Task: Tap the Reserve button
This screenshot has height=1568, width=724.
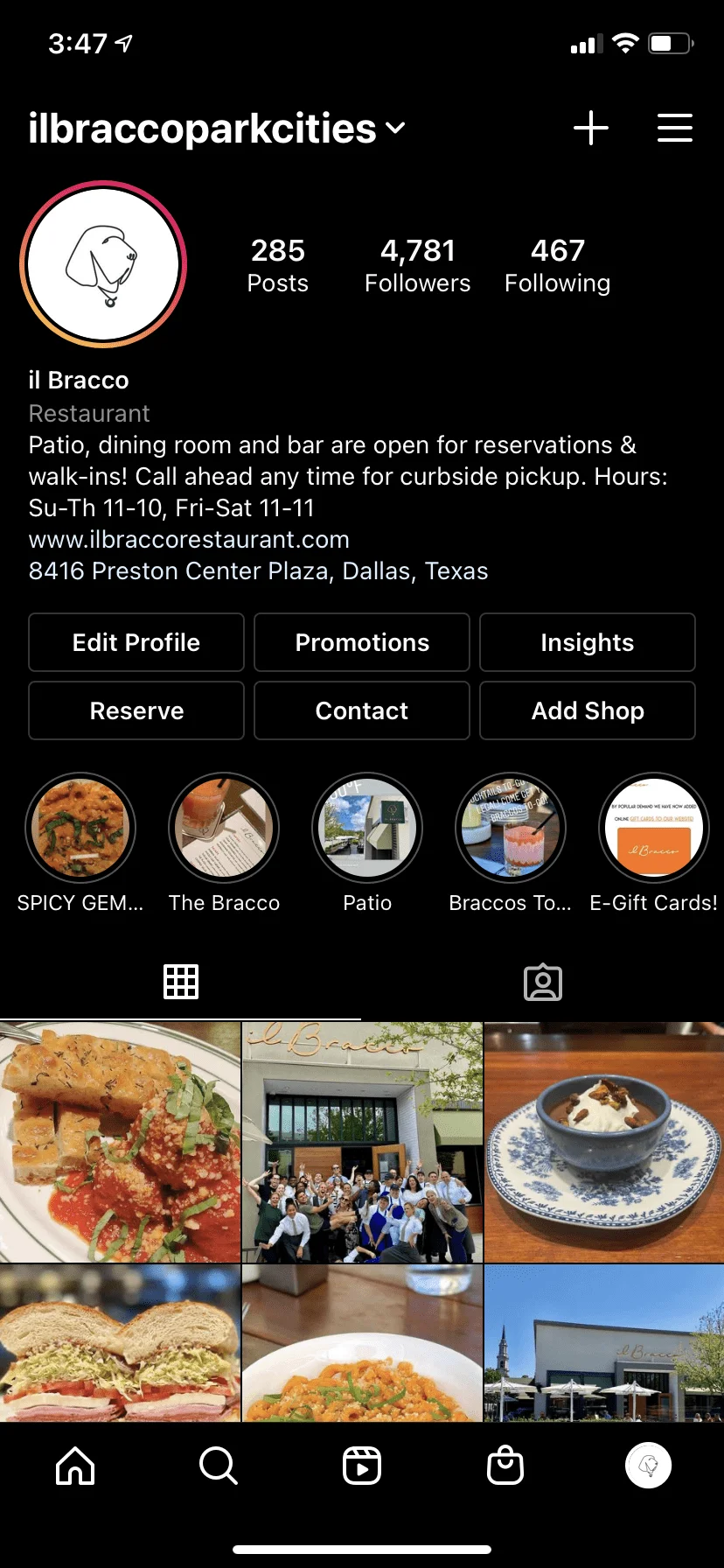Action: (x=136, y=710)
